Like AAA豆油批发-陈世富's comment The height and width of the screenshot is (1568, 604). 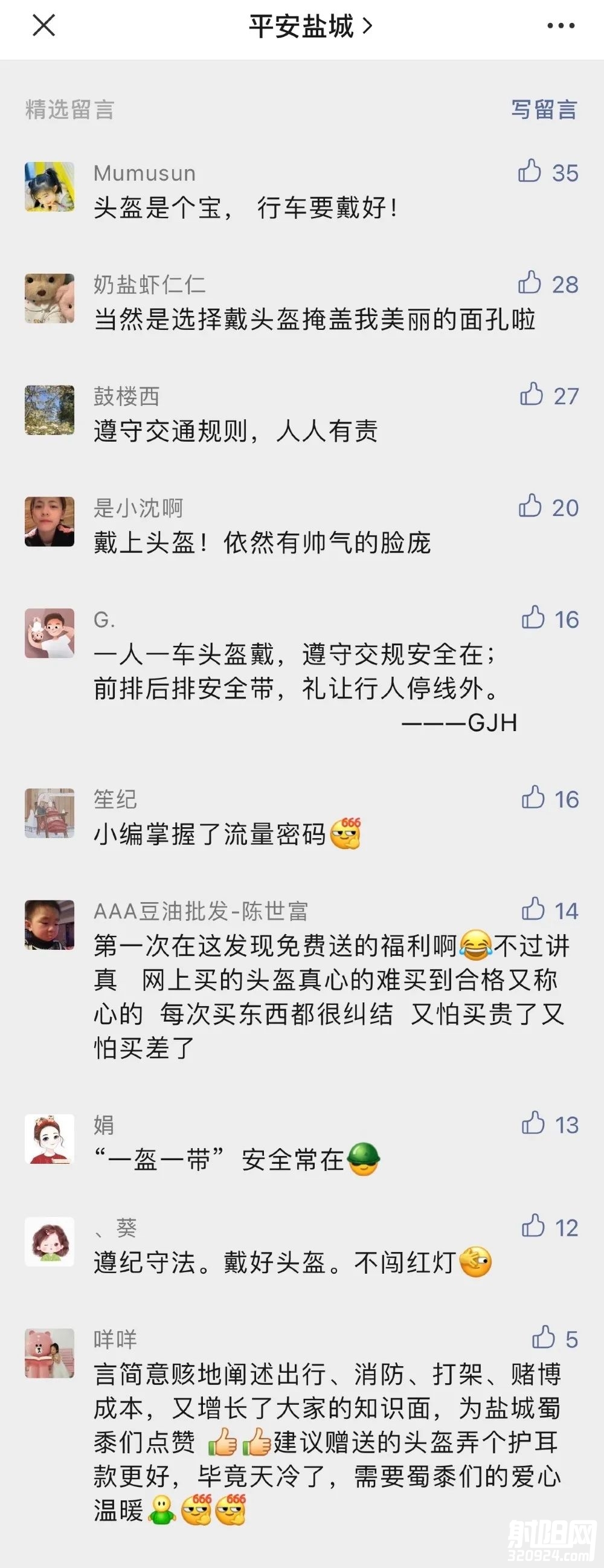[533, 909]
